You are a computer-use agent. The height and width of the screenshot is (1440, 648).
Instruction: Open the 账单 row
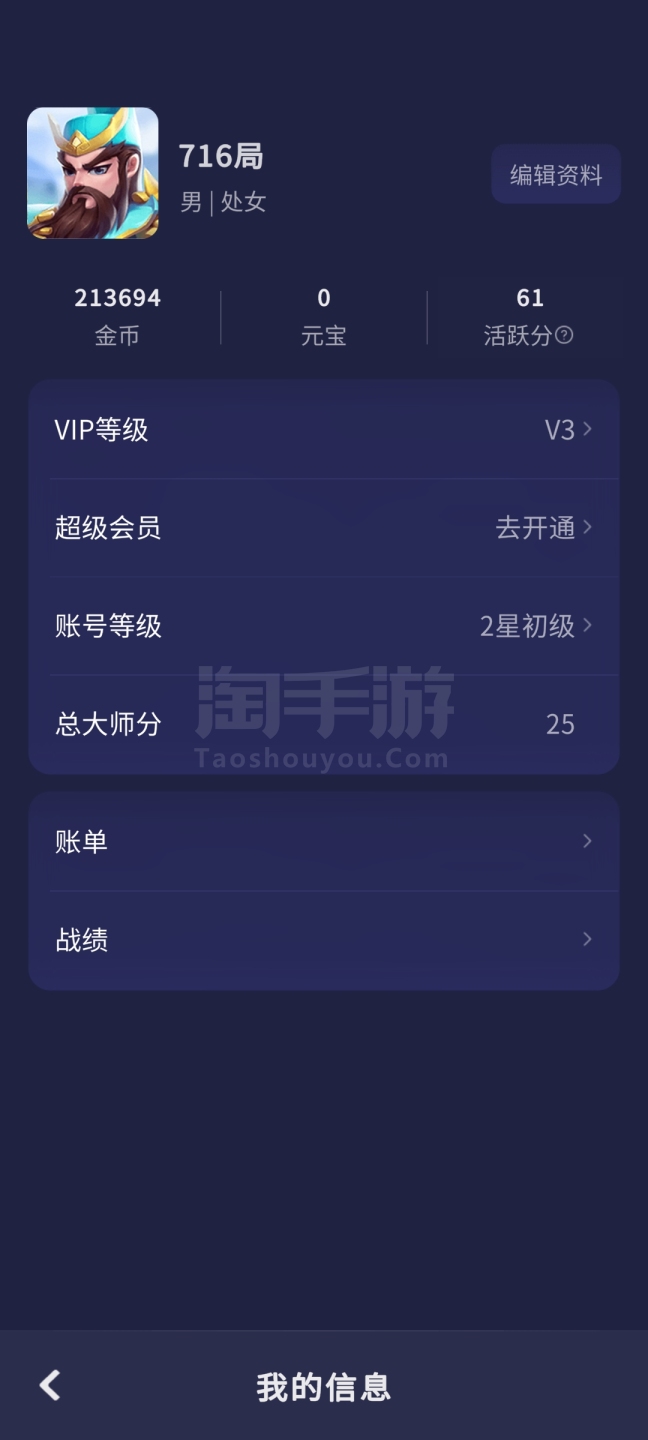323,842
